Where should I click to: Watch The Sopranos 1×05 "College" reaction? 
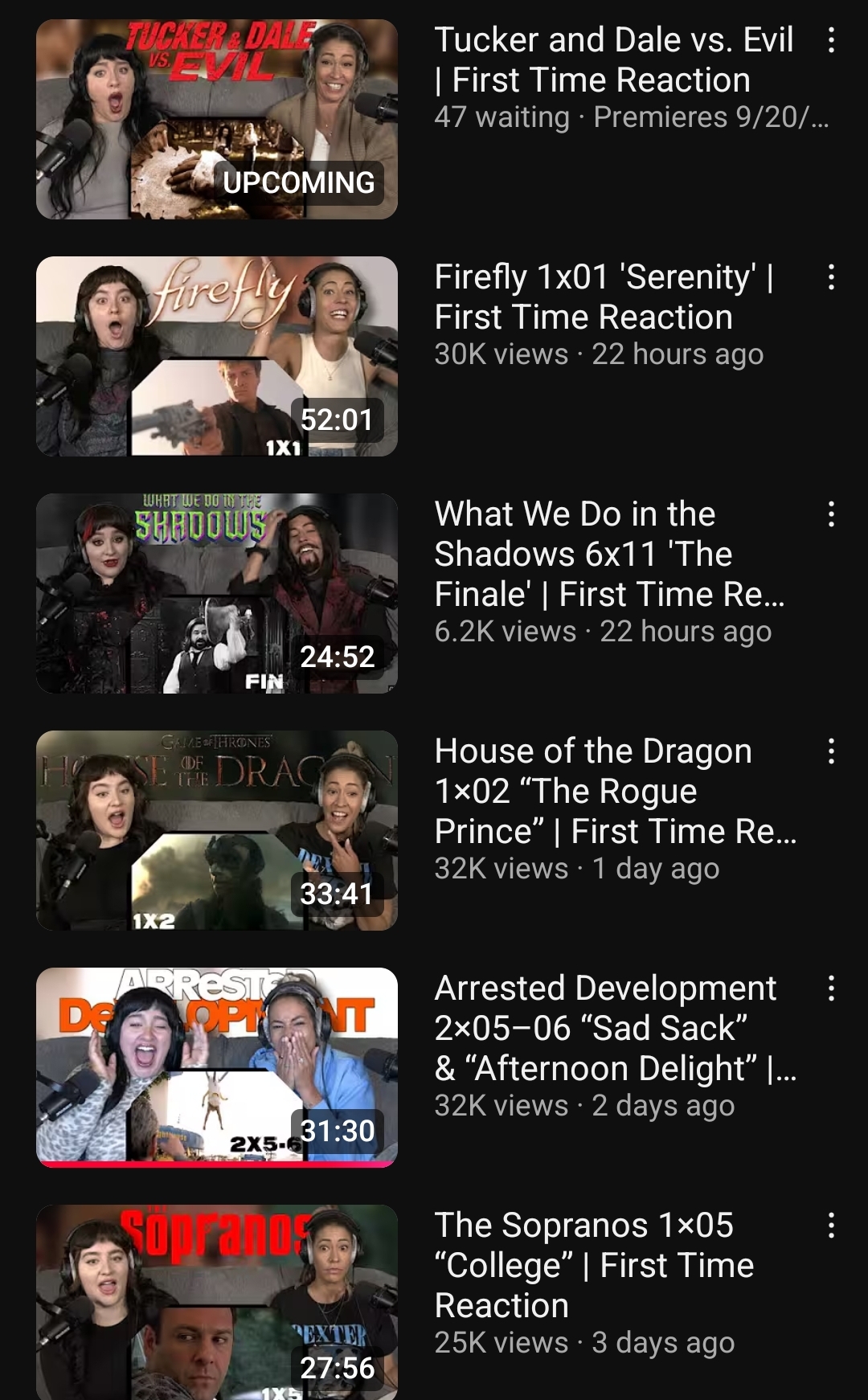[217, 1302]
